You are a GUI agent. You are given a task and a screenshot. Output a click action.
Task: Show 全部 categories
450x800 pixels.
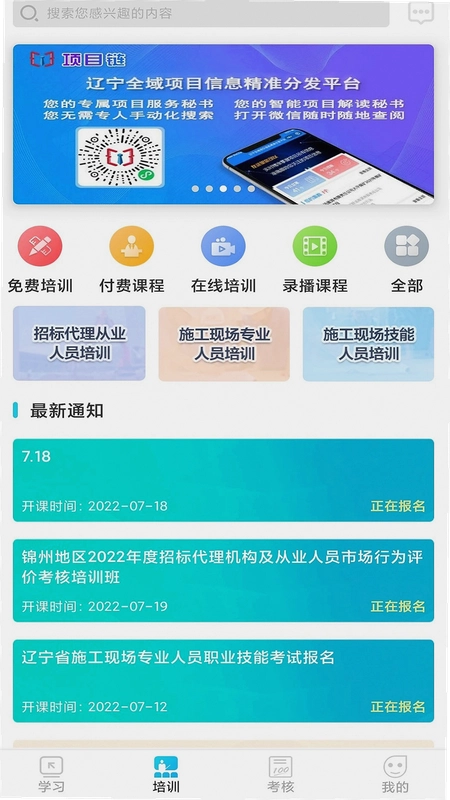pos(407,260)
